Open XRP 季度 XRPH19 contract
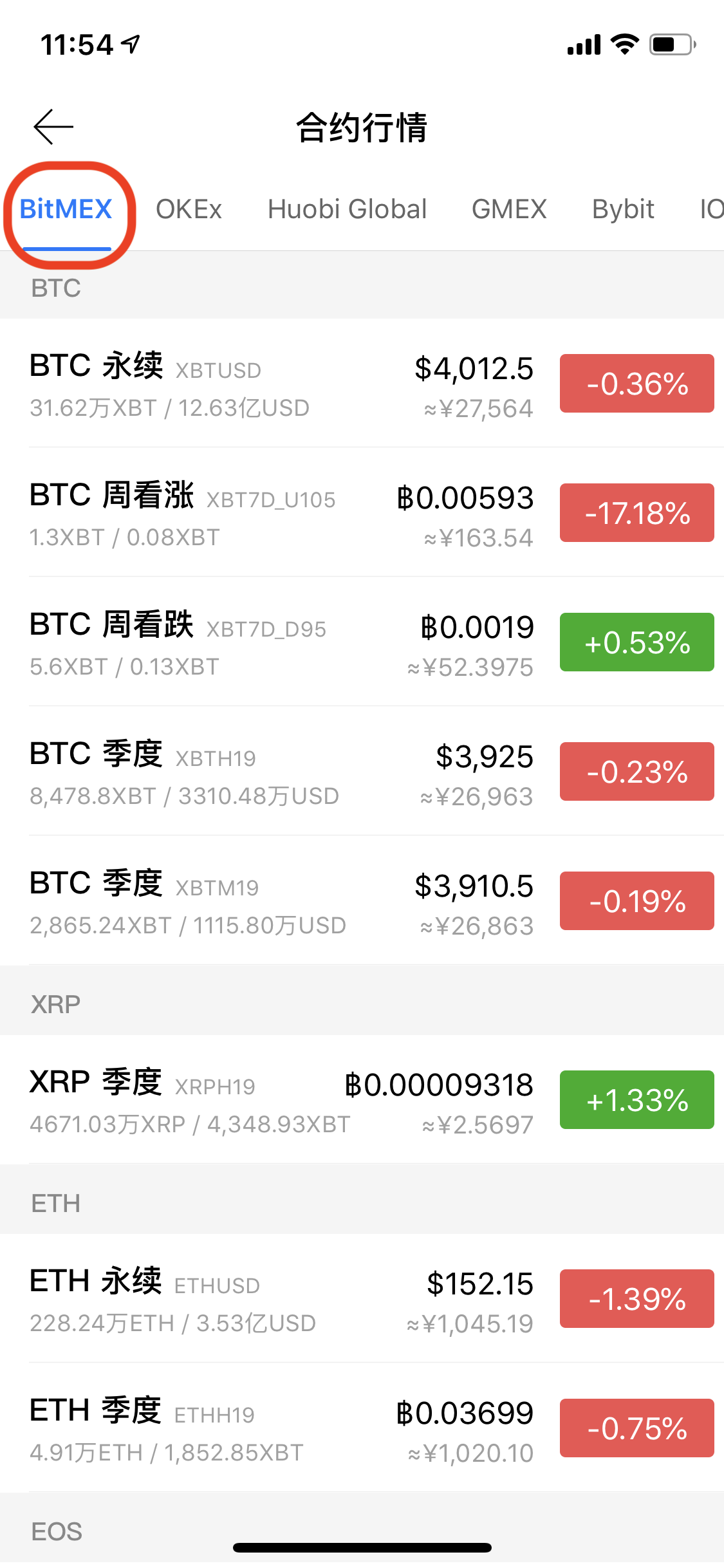 tap(362, 1099)
